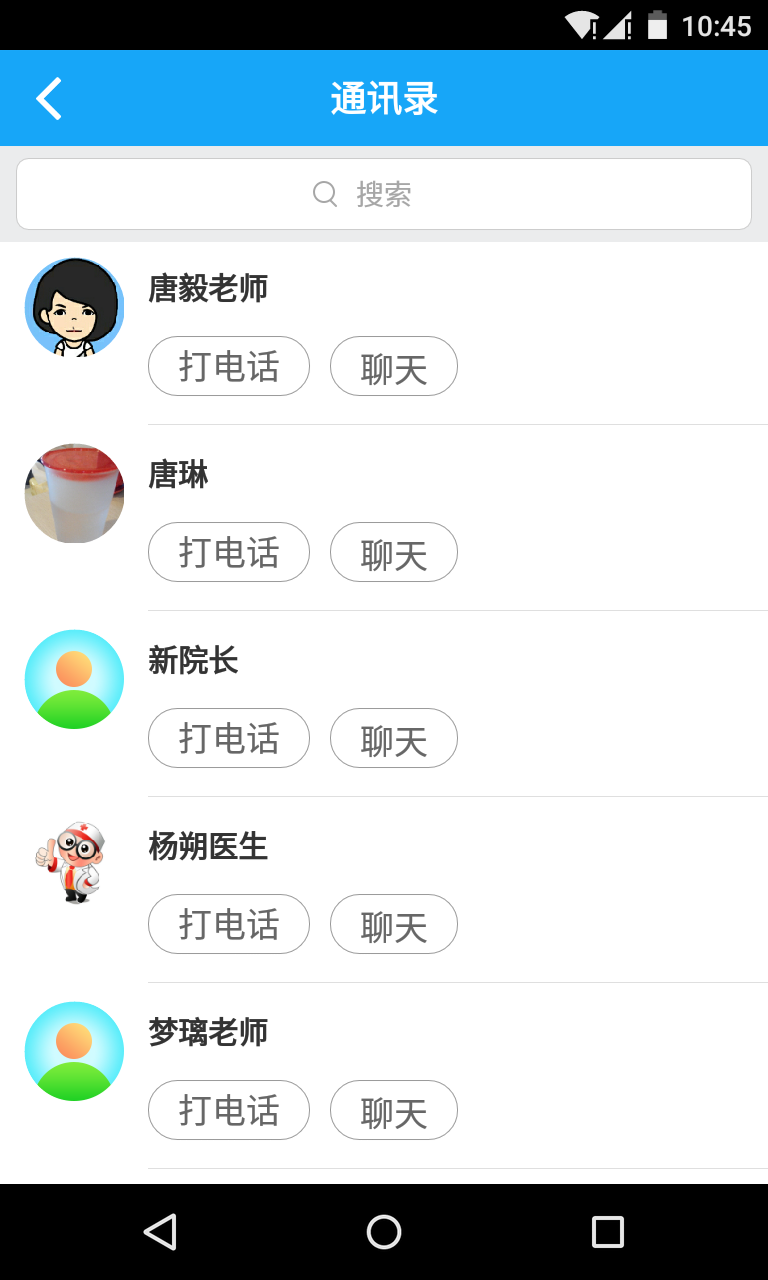Image resolution: width=768 pixels, height=1280 pixels.
Task: Call 唐毅老师 with 打电话
Action: tap(229, 366)
